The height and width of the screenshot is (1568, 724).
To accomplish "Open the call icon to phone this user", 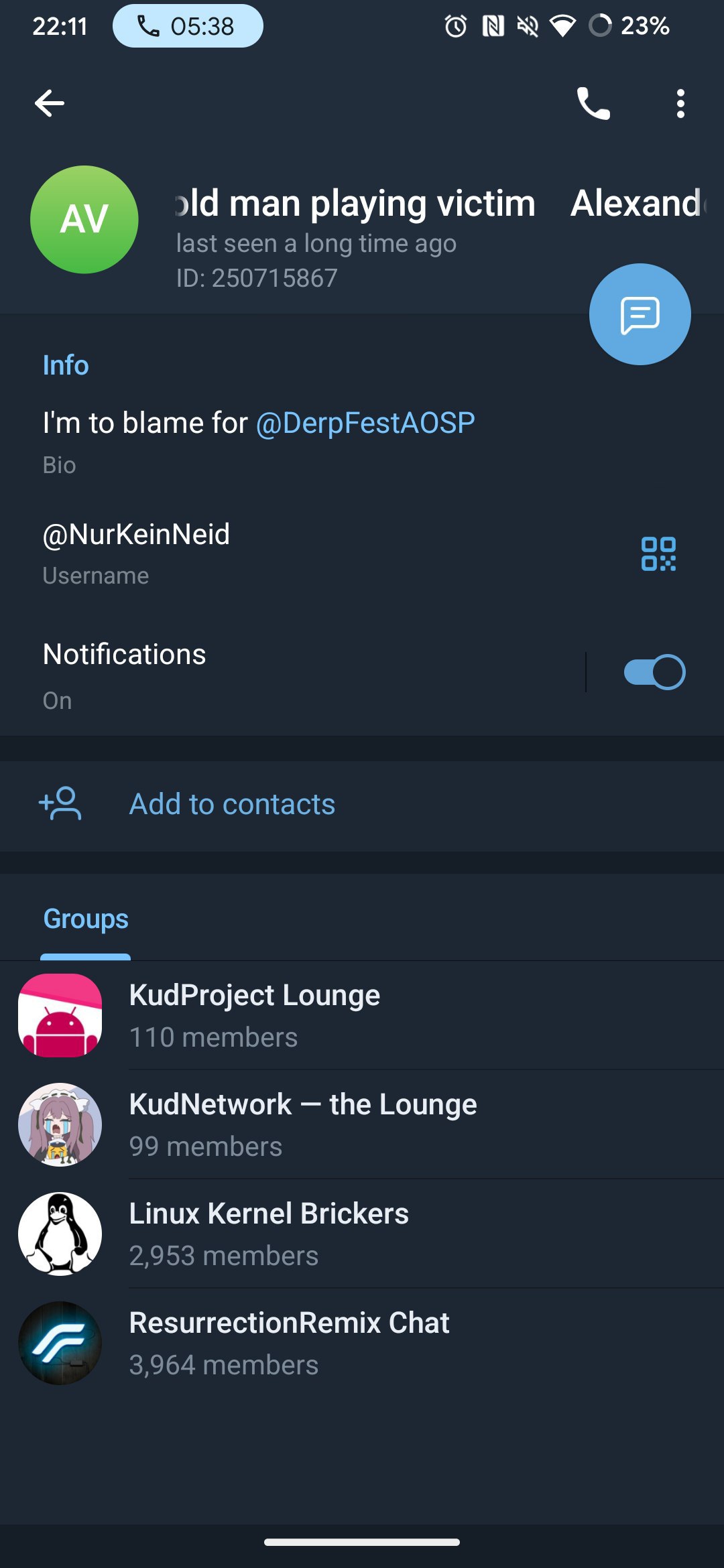I will pos(593,104).
